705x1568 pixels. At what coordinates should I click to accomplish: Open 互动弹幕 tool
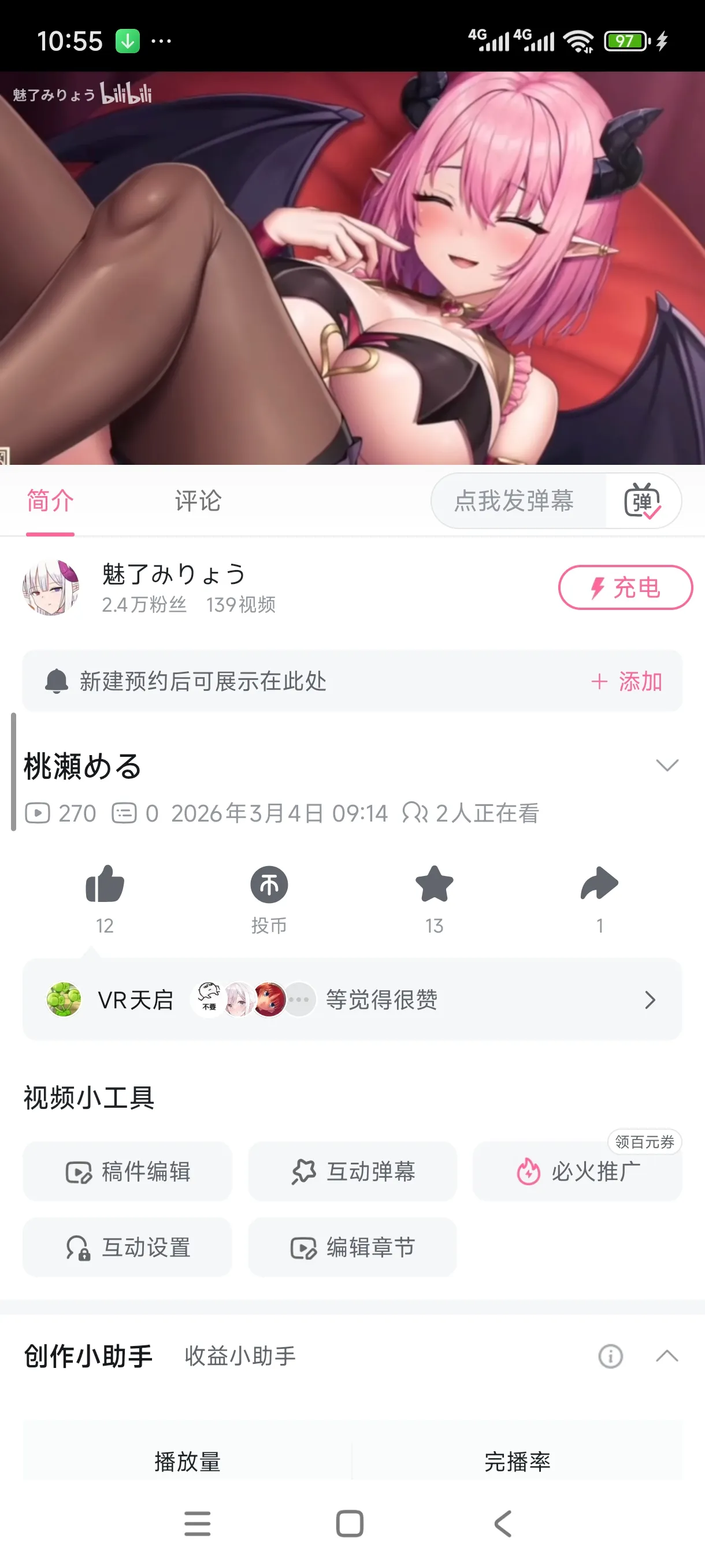[x=353, y=1171]
